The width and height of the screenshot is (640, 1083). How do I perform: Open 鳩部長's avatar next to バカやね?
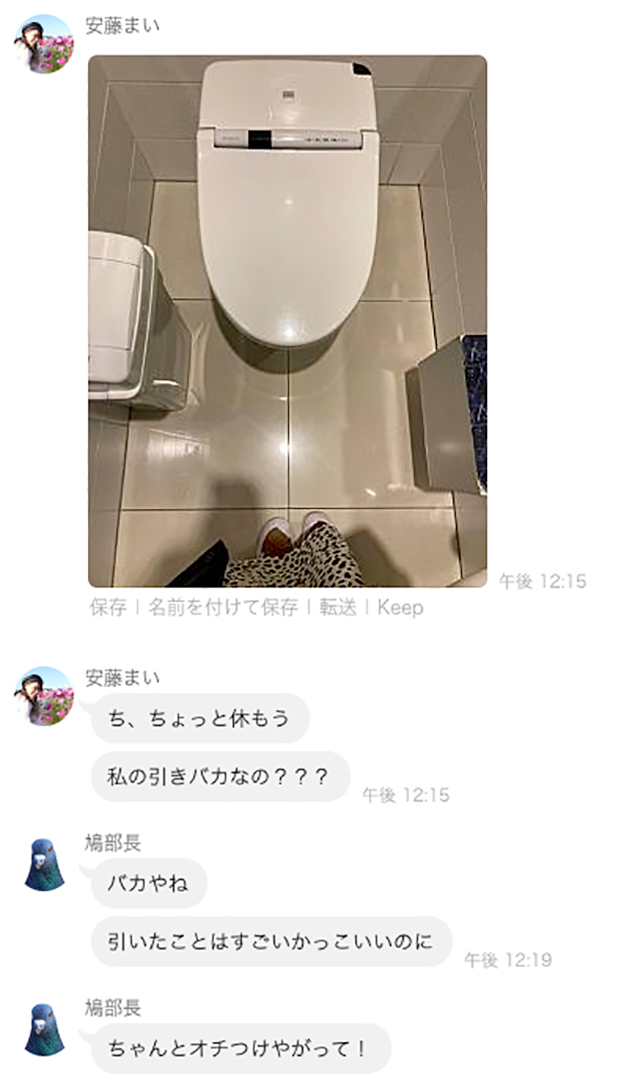(x=43, y=864)
